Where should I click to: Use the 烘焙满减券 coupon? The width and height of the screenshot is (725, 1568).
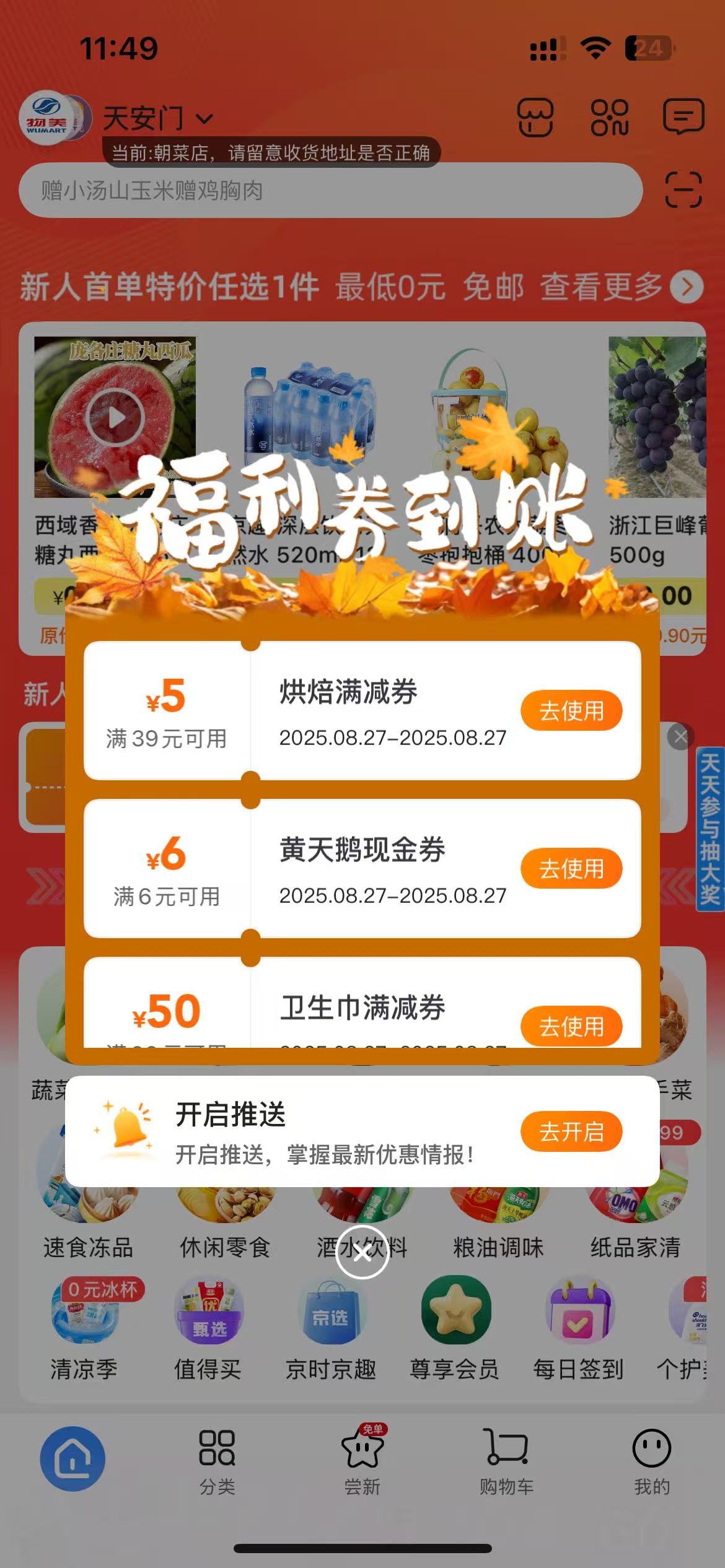[x=571, y=710]
